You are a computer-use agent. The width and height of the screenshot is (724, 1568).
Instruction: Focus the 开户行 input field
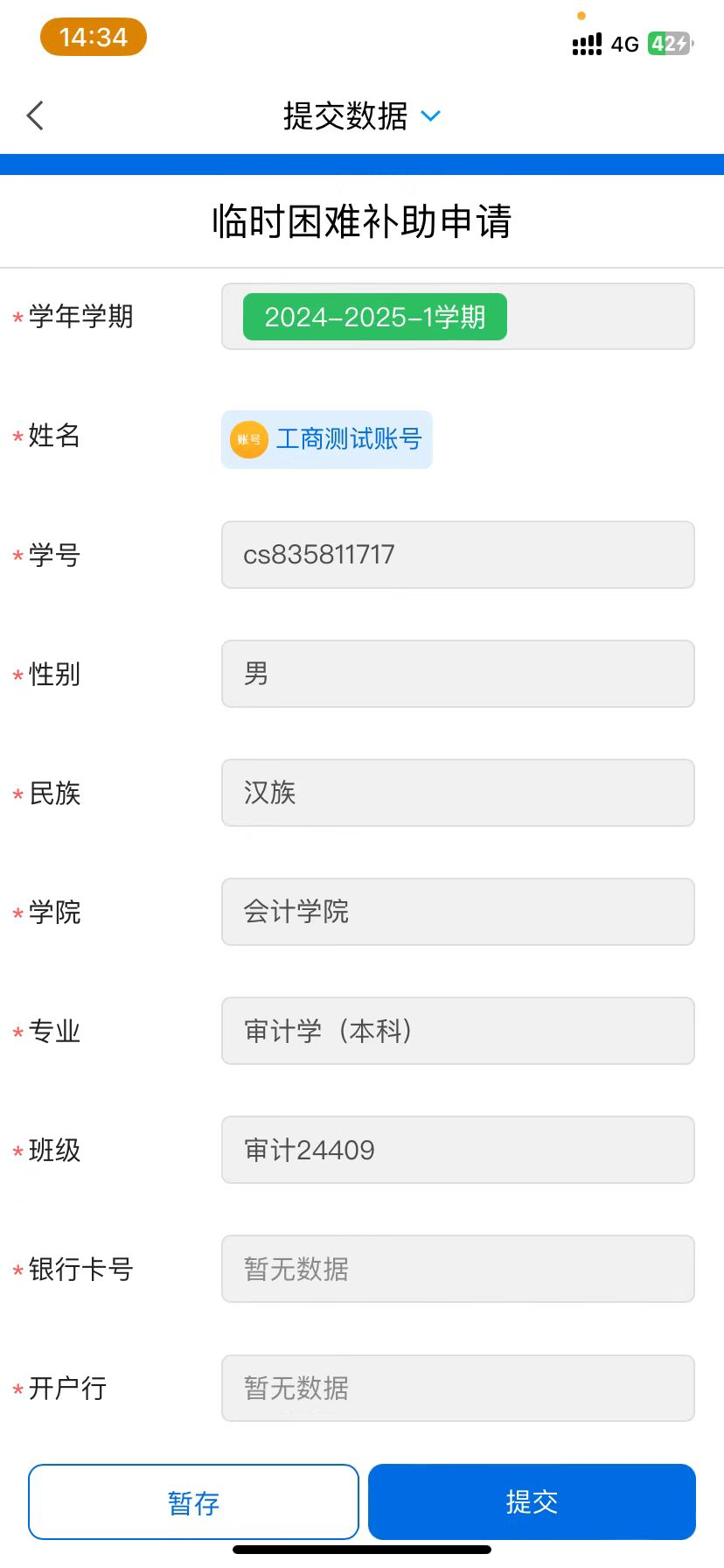[x=457, y=1388]
